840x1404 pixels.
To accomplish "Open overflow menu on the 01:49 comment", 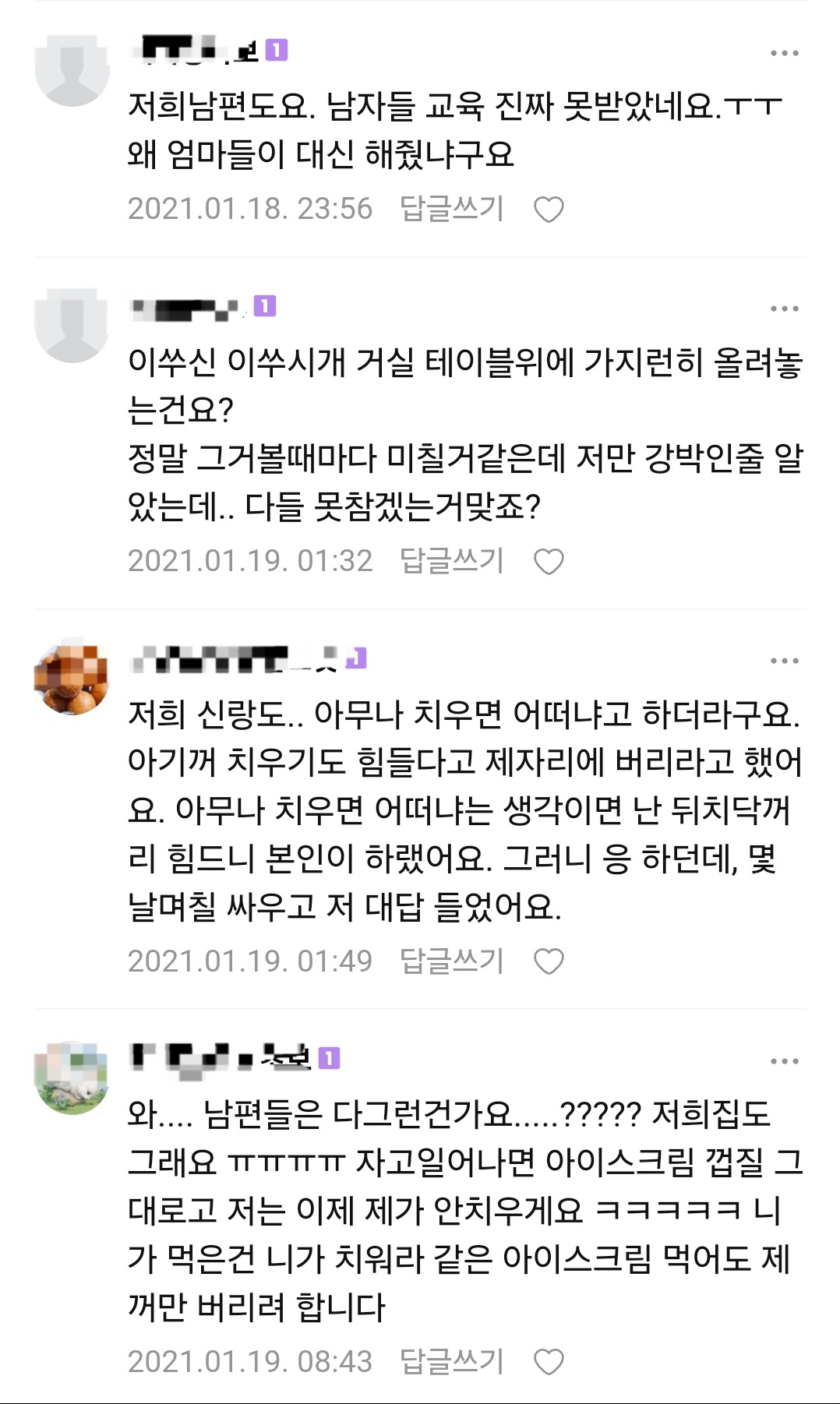I will [784, 661].
